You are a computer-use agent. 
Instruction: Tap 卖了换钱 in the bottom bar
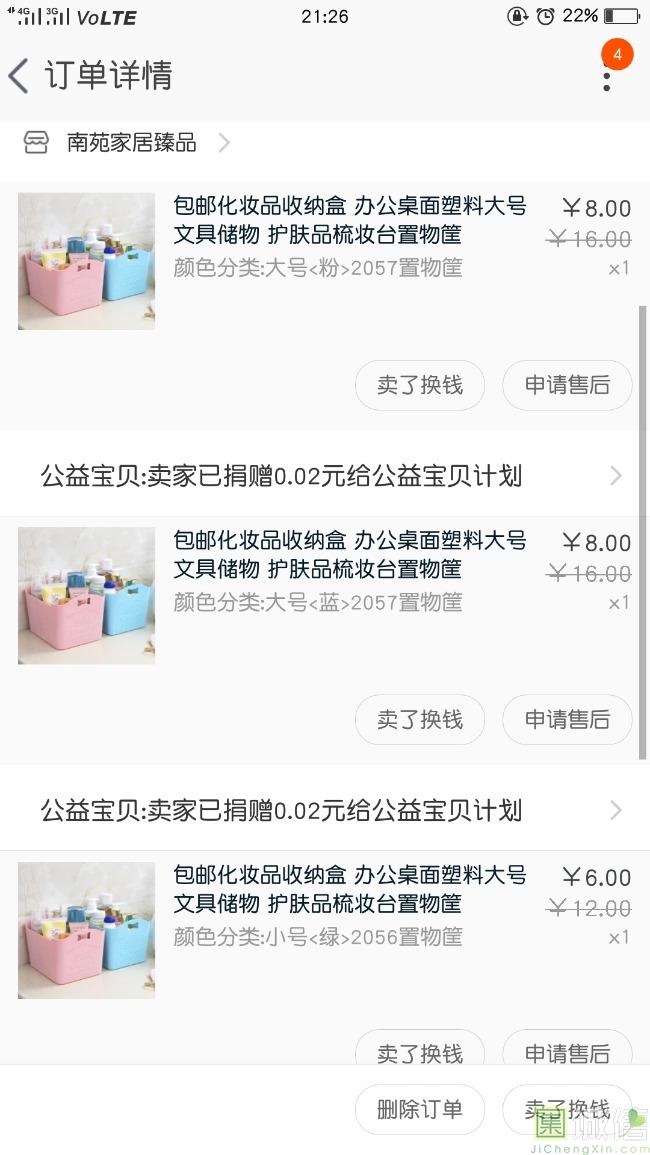(x=567, y=1109)
